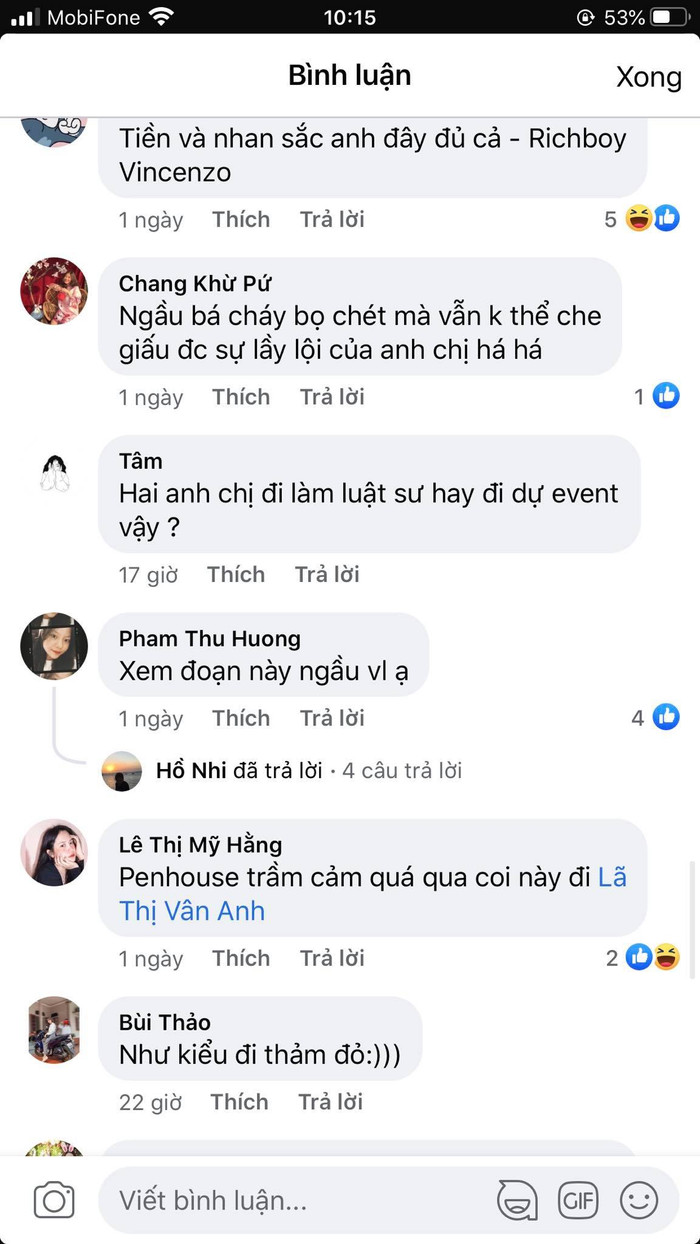Expand Hồ Nhi's 4 replies thread
The height and width of the screenshot is (1244, 700).
(400, 770)
